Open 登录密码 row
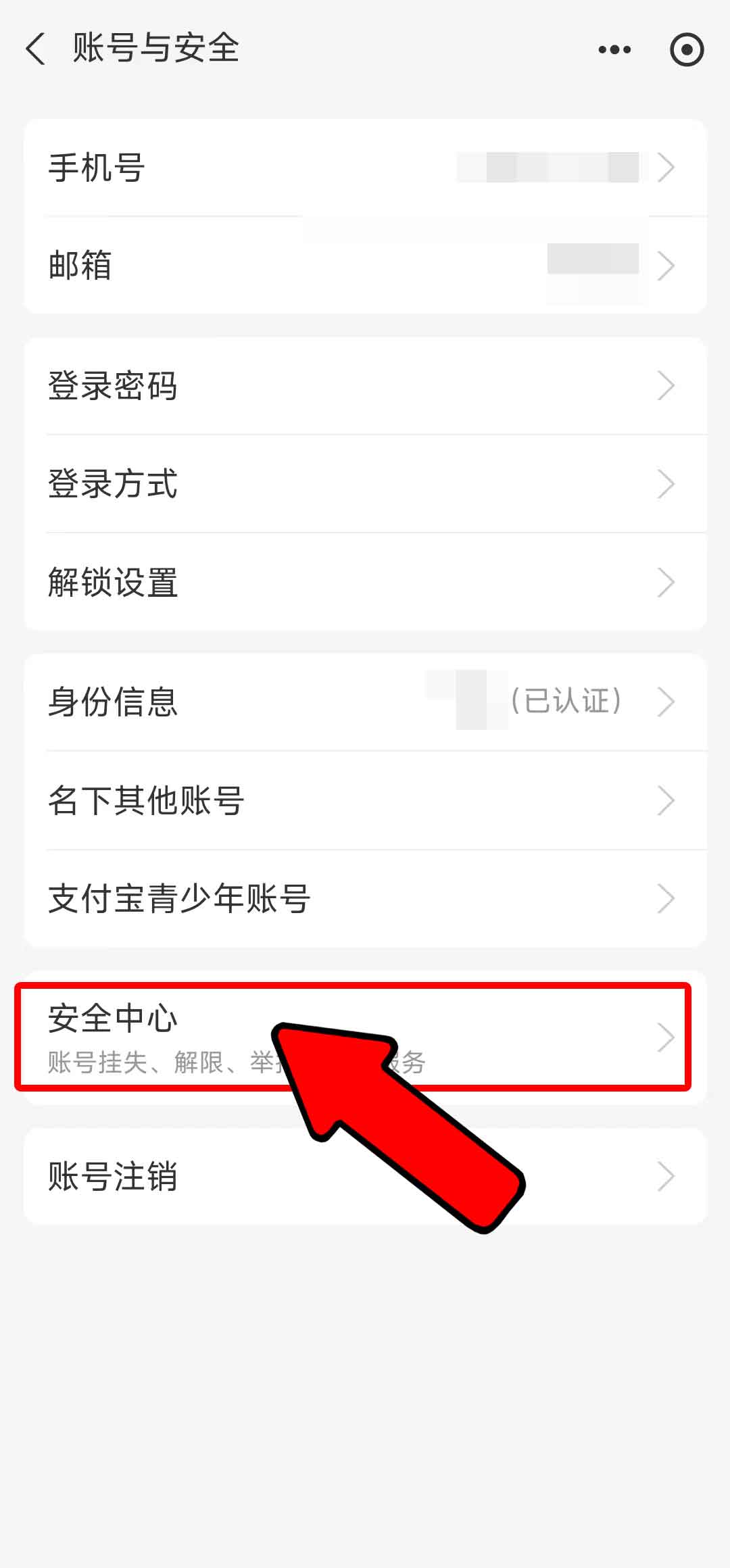Viewport: 730px width, 1568px height. [x=365, y=386]
